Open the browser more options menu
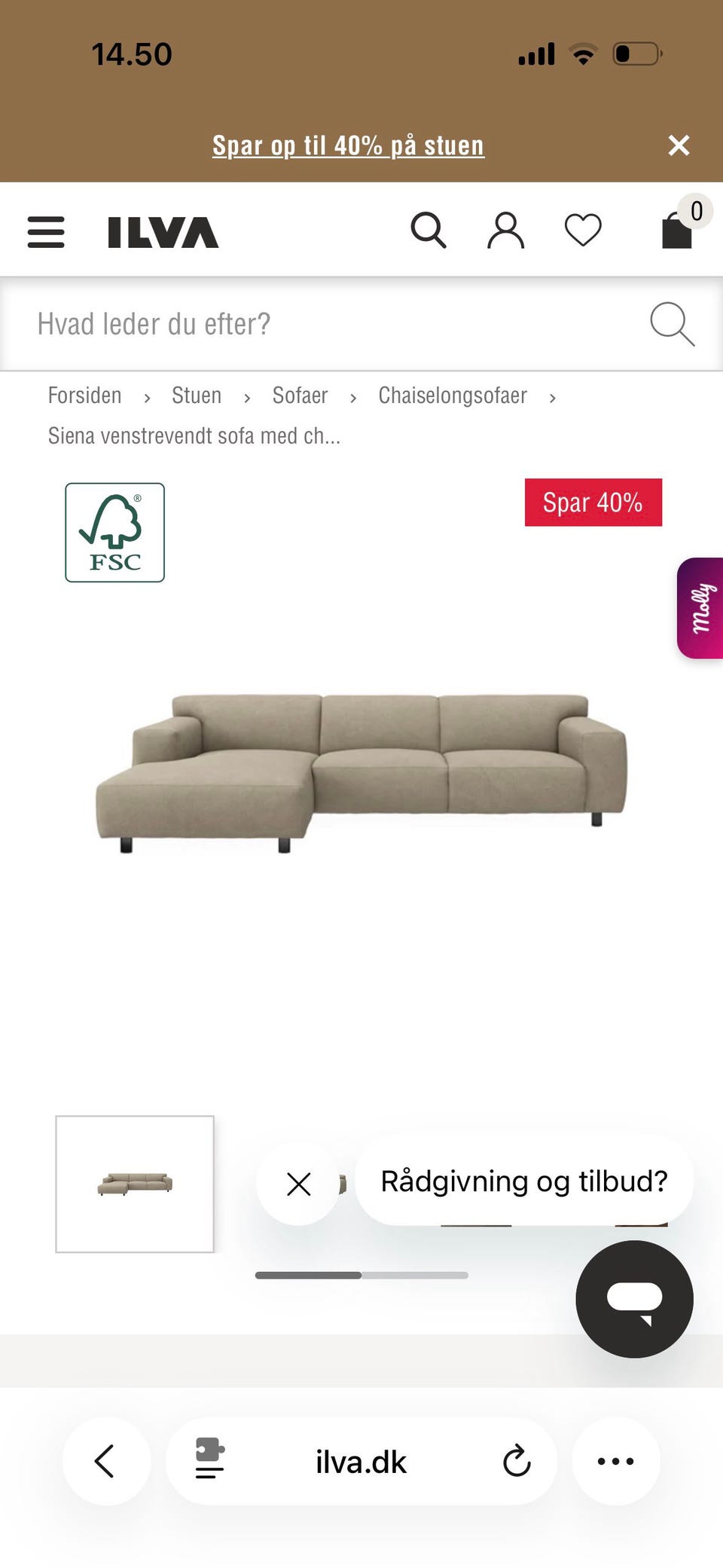The image size is (723, 1568). point(615,1461)
